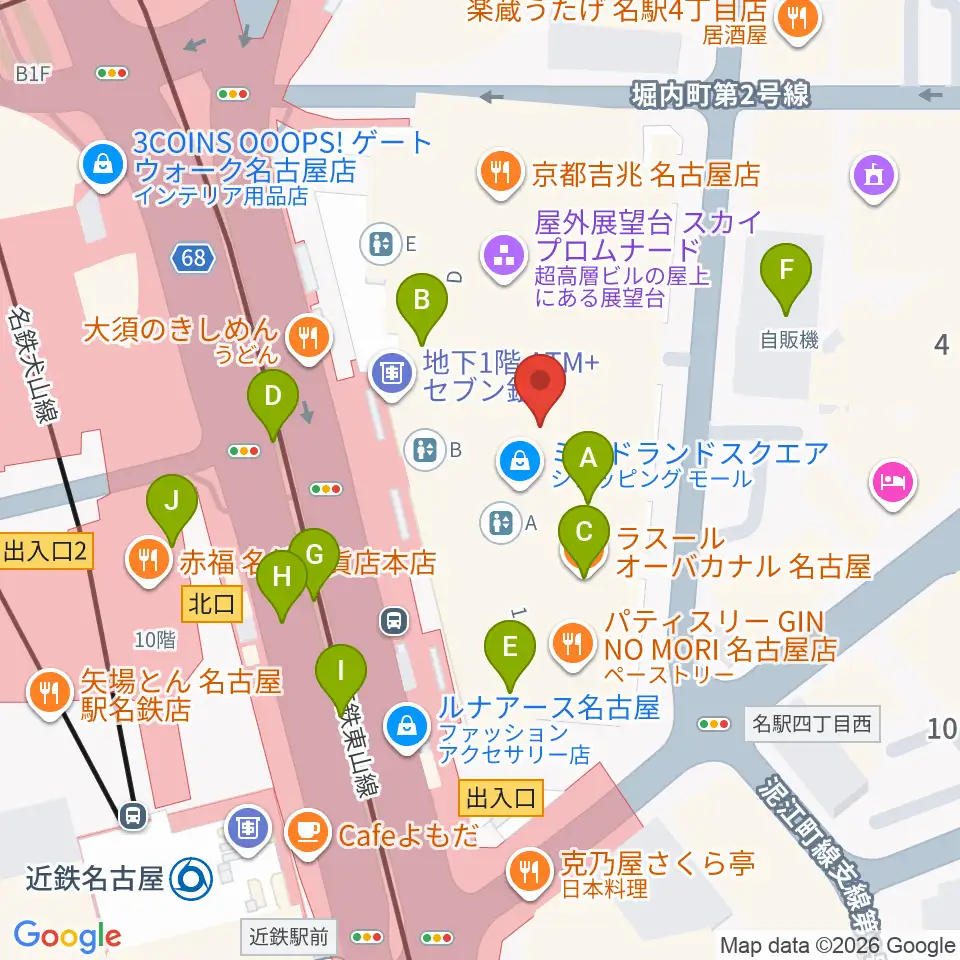
Task: Select green marker F
Action: click(786, 273)
